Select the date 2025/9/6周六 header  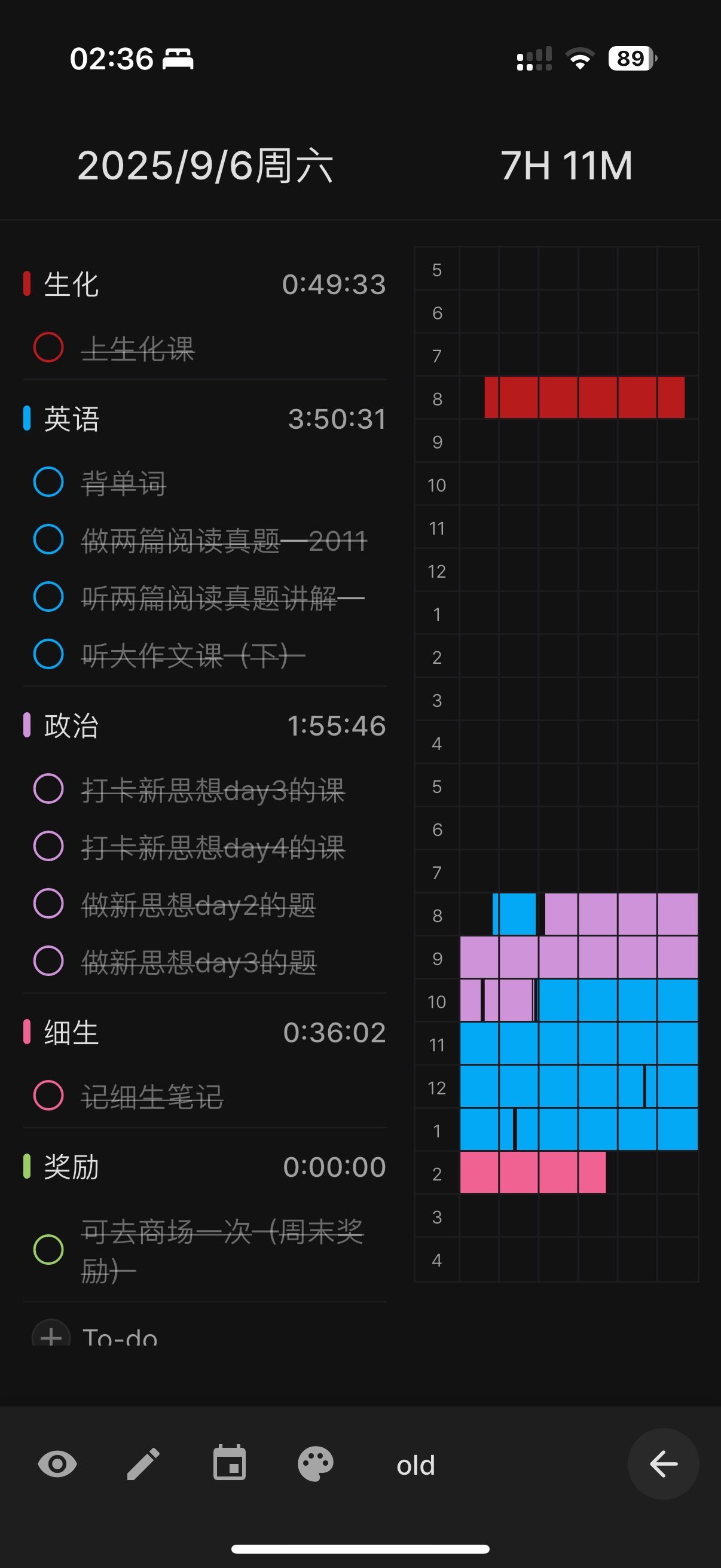coord(205,166)
